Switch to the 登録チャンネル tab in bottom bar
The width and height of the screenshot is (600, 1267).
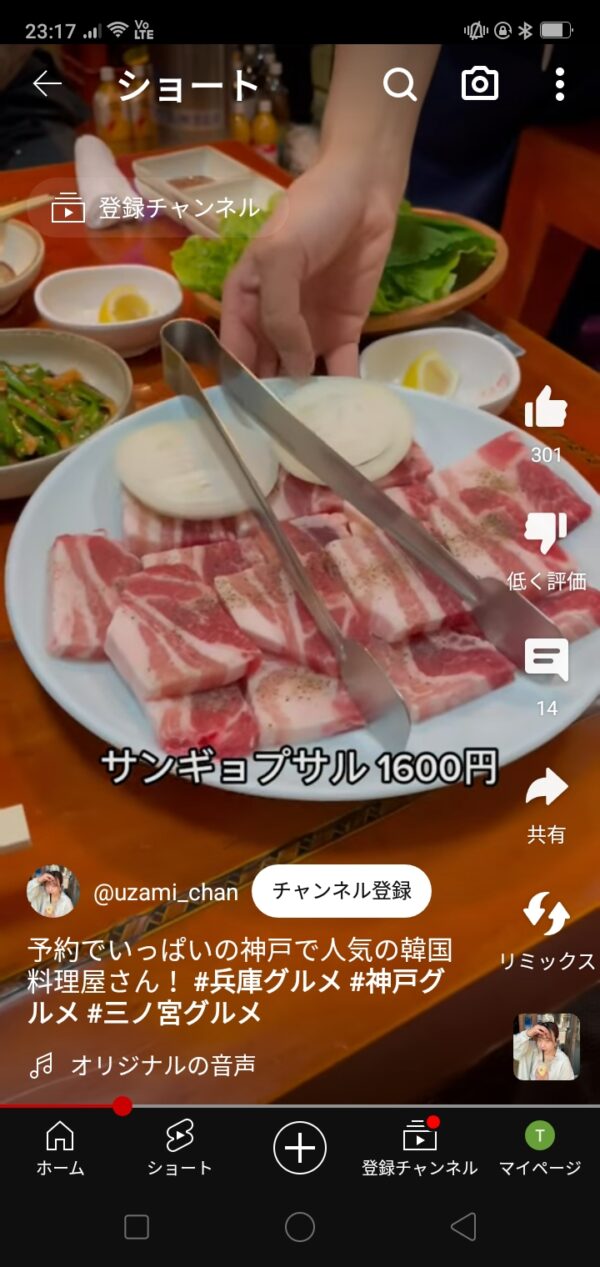420,1147
